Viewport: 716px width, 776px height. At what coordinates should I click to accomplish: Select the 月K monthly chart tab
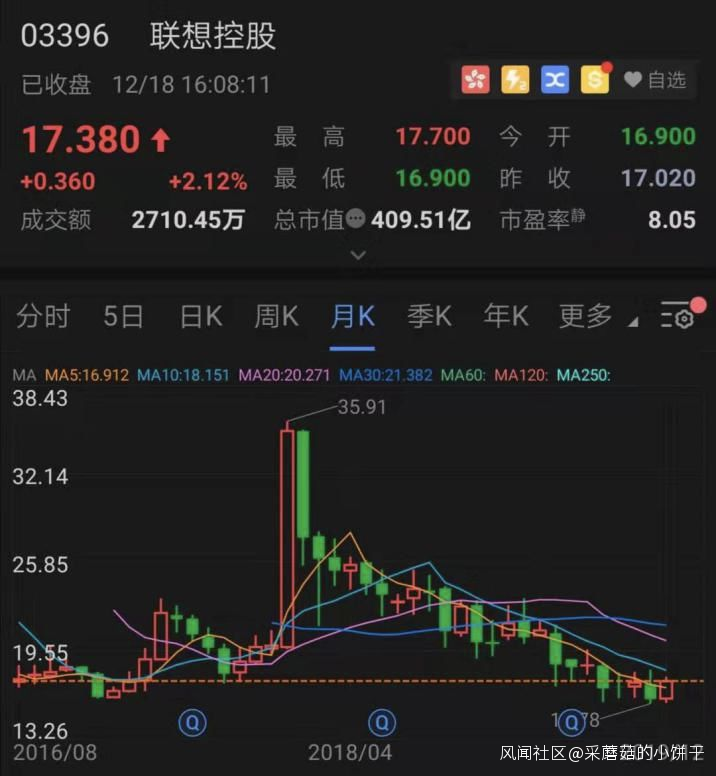(x=353, y=317)
